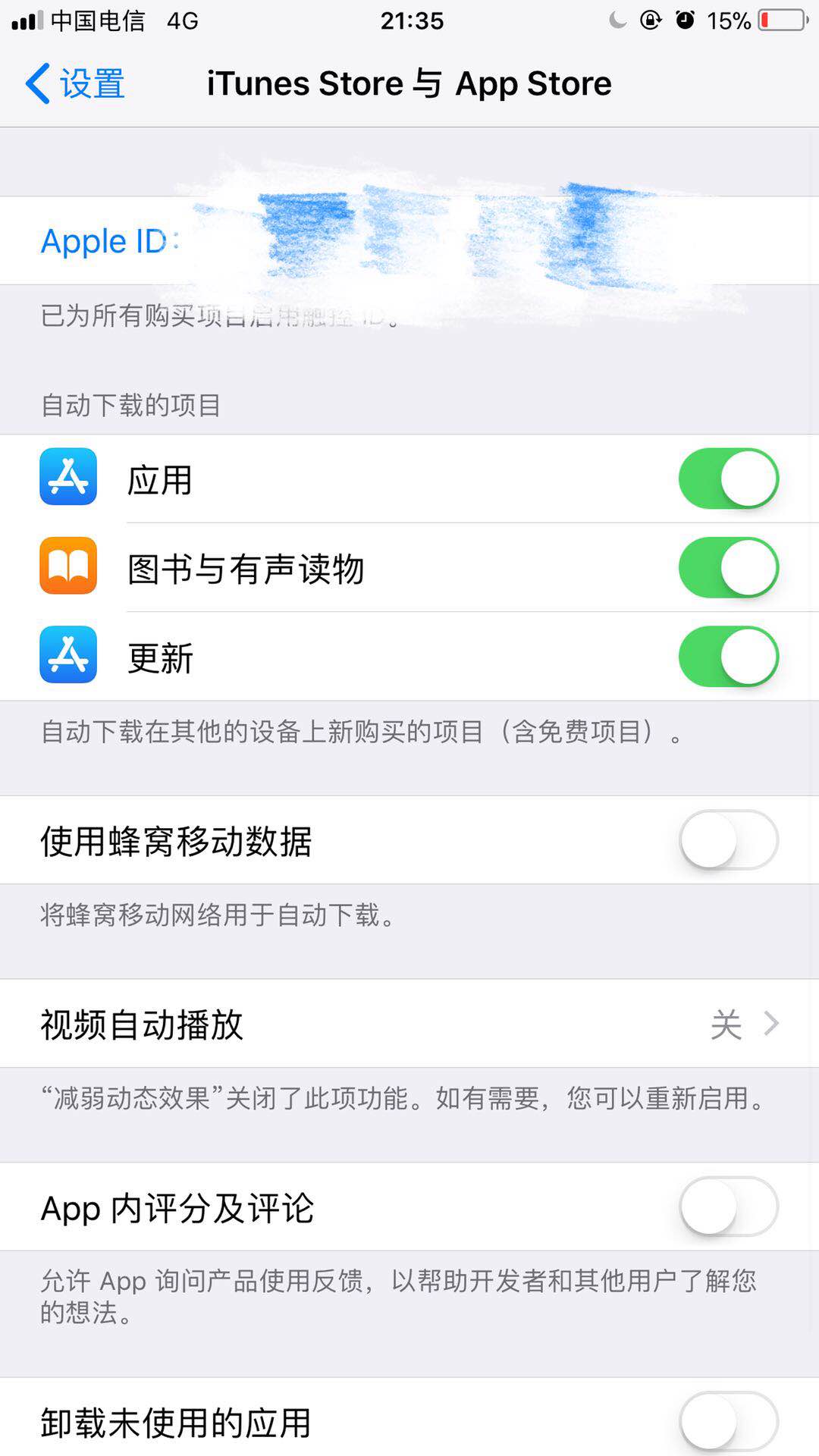Tap the alarm clock icon in status bar
The width and height of the screenshot is (819, 1456).
click(x=685, y=21)
